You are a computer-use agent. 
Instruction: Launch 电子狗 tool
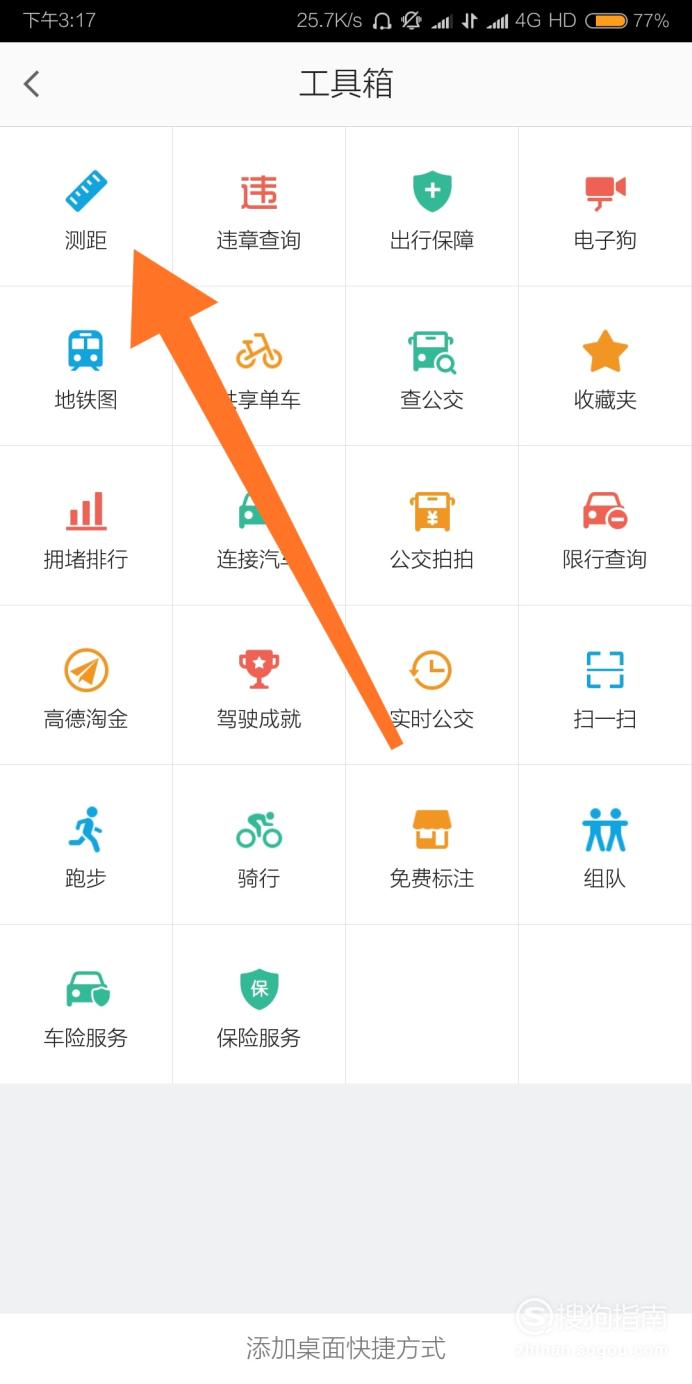coord(605,207)
